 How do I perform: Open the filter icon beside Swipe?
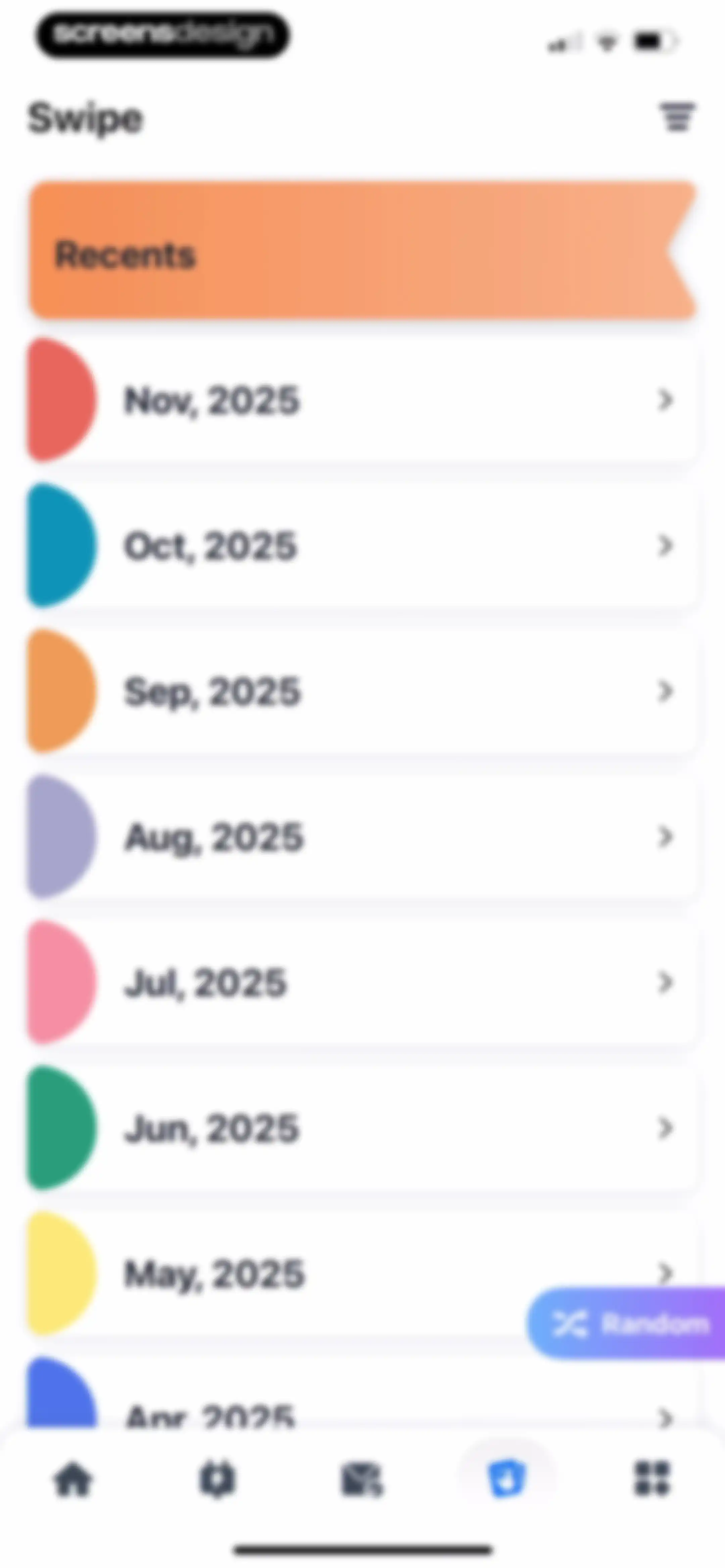click(x=678, y=116)
